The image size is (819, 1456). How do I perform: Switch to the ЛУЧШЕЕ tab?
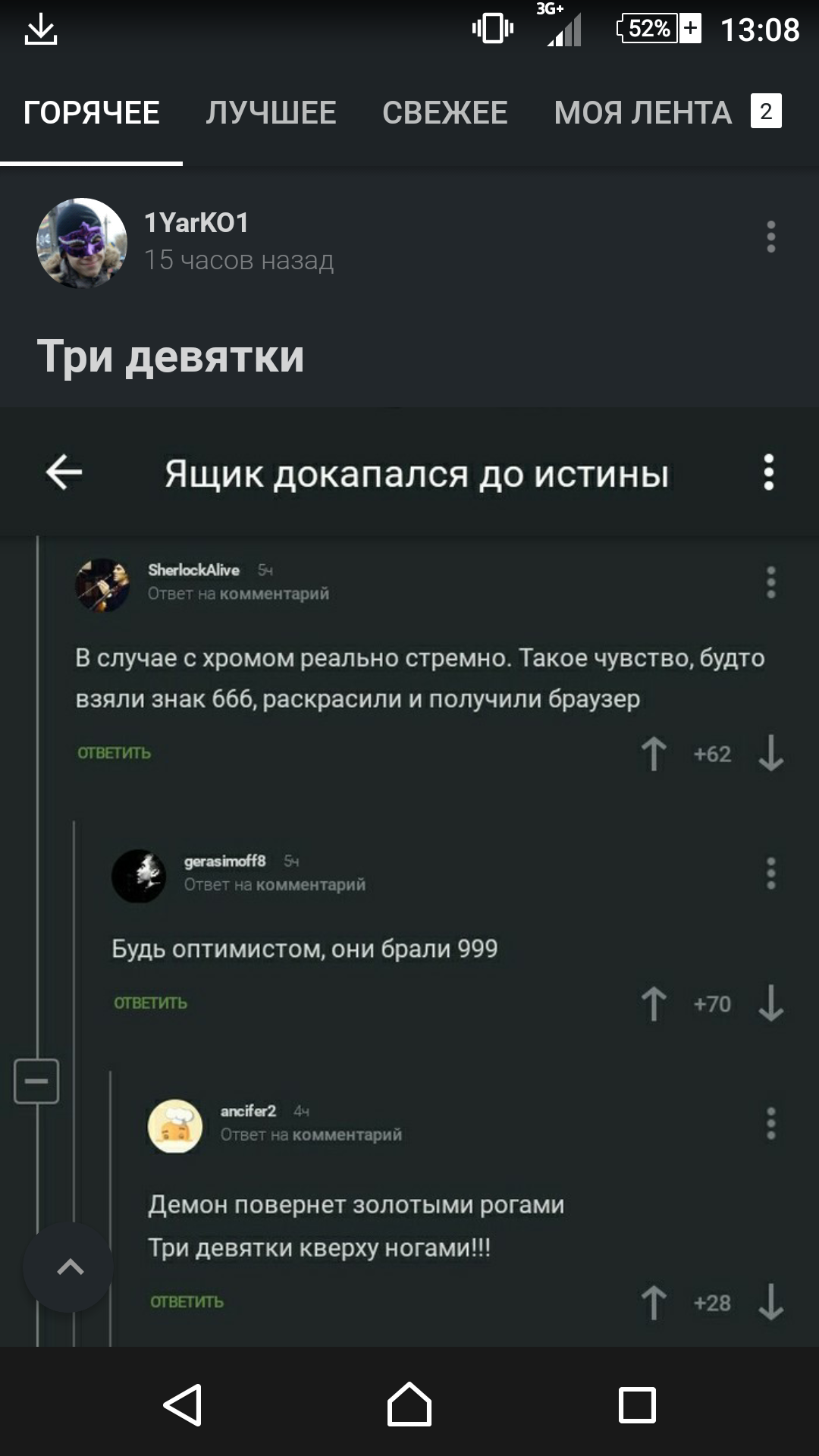click(271, 113)
